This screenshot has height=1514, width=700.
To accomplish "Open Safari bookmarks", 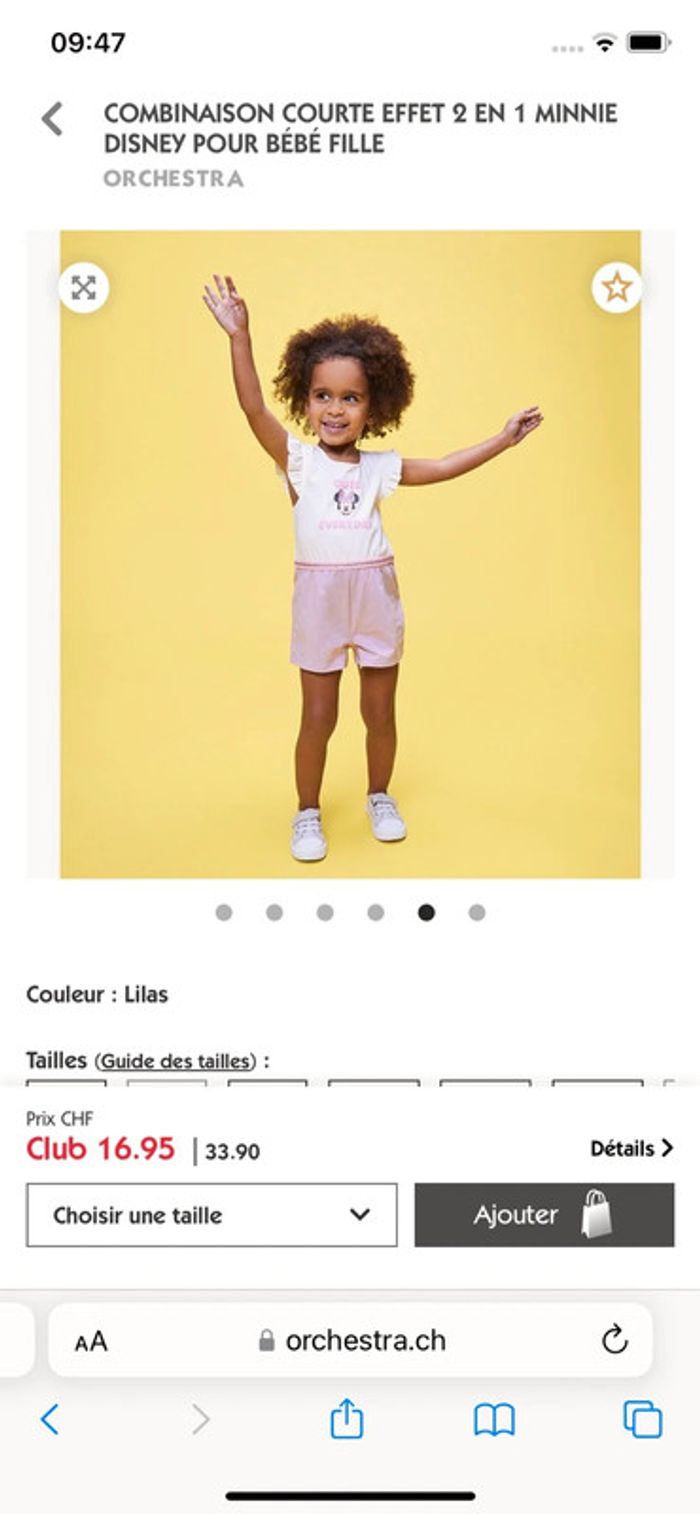I will [x=494, y=1419].
